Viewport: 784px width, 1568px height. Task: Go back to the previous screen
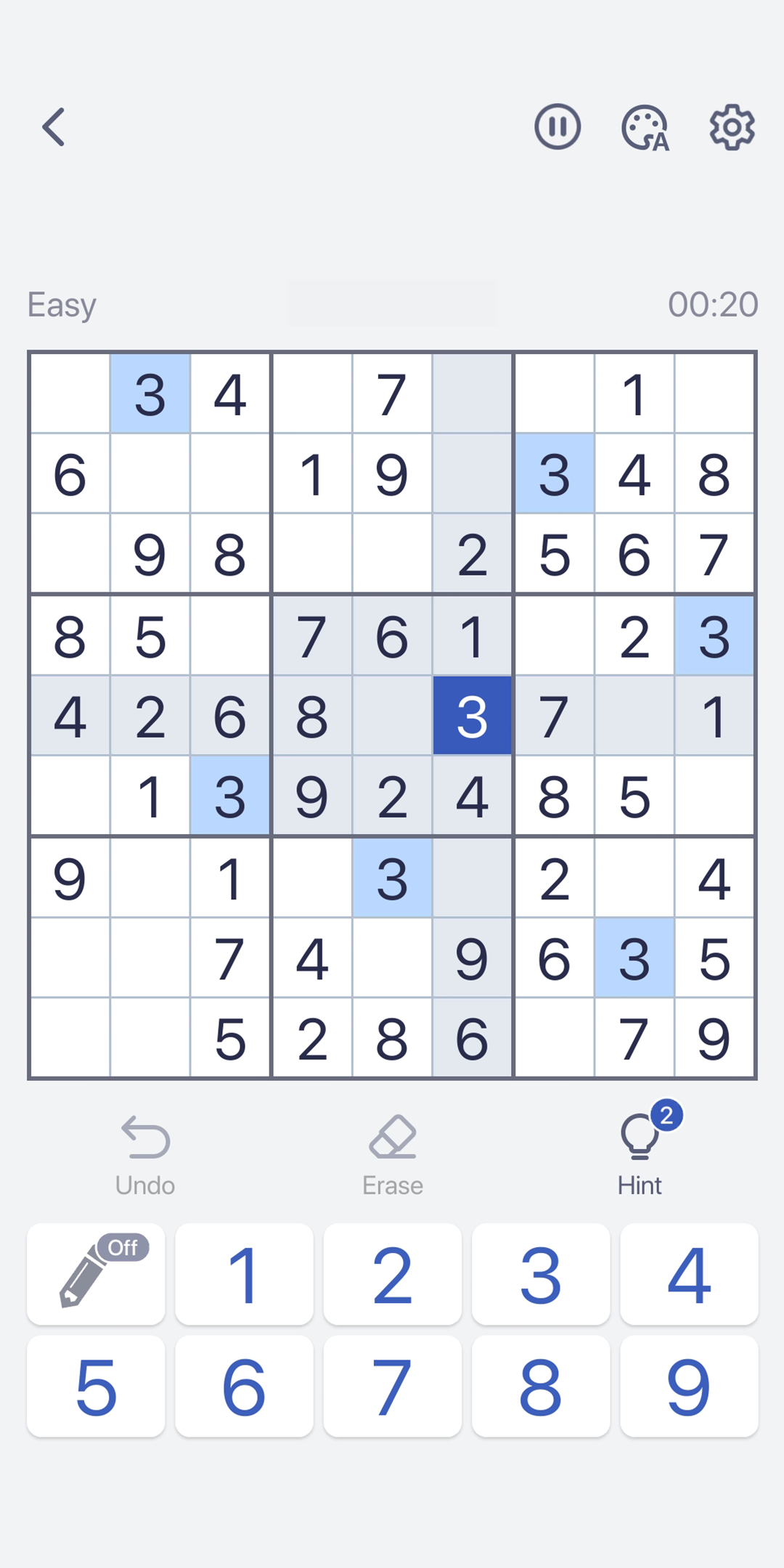coord(54,127)
